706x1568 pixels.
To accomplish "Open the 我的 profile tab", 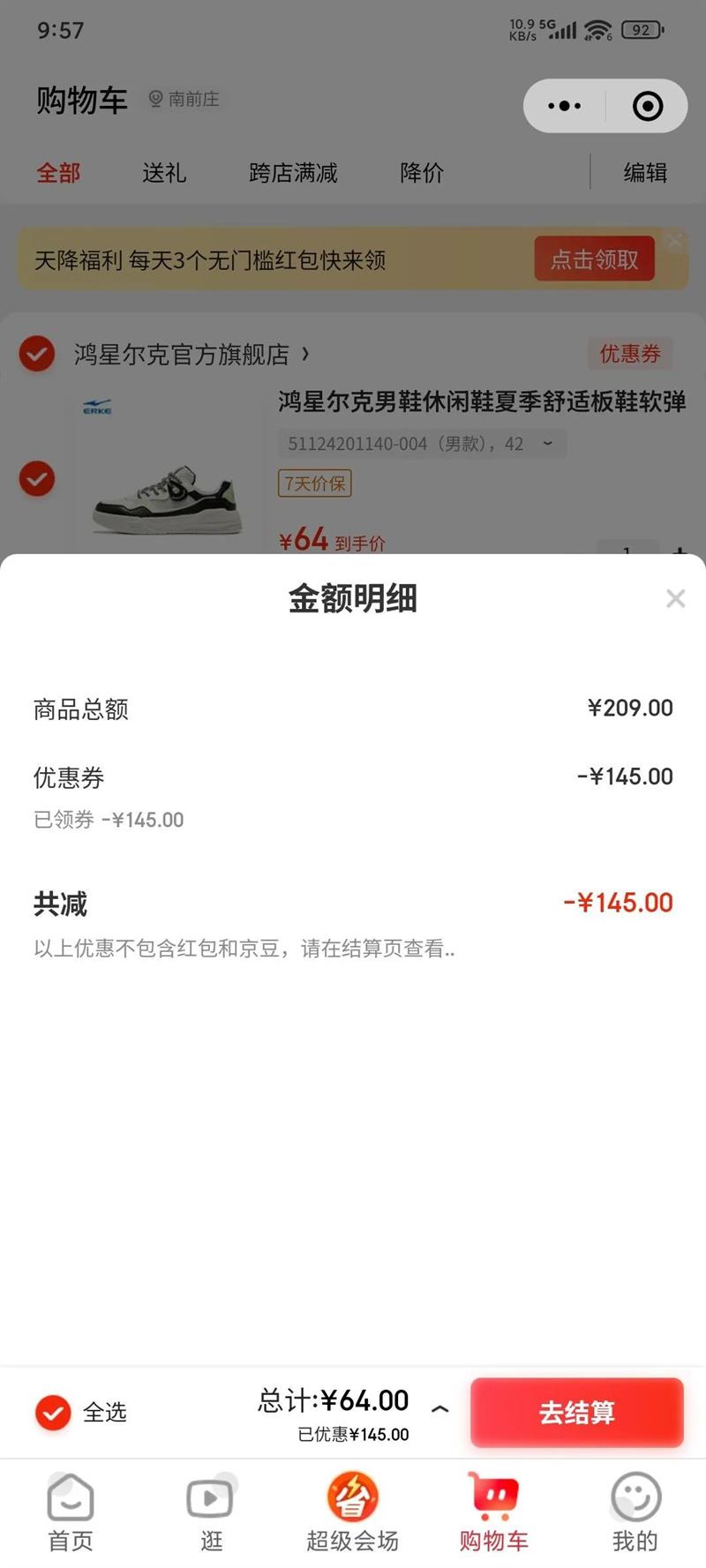I will (x=635, y=1512).
